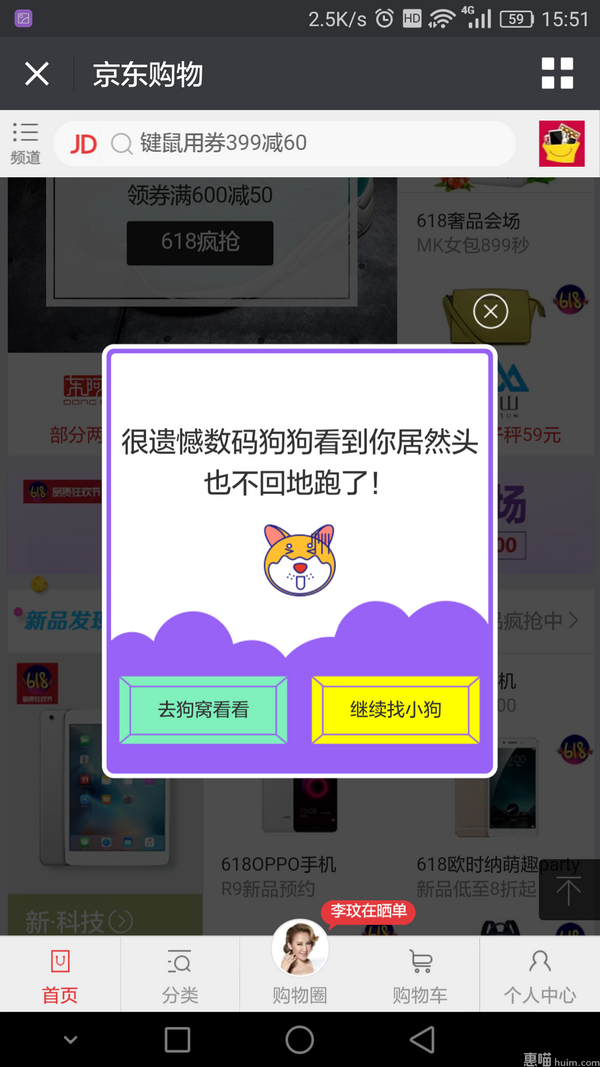This screenshot has width=600, height=1067.
Task: Close the 京东购物 webview with X
Action: [x=37, y=74]
